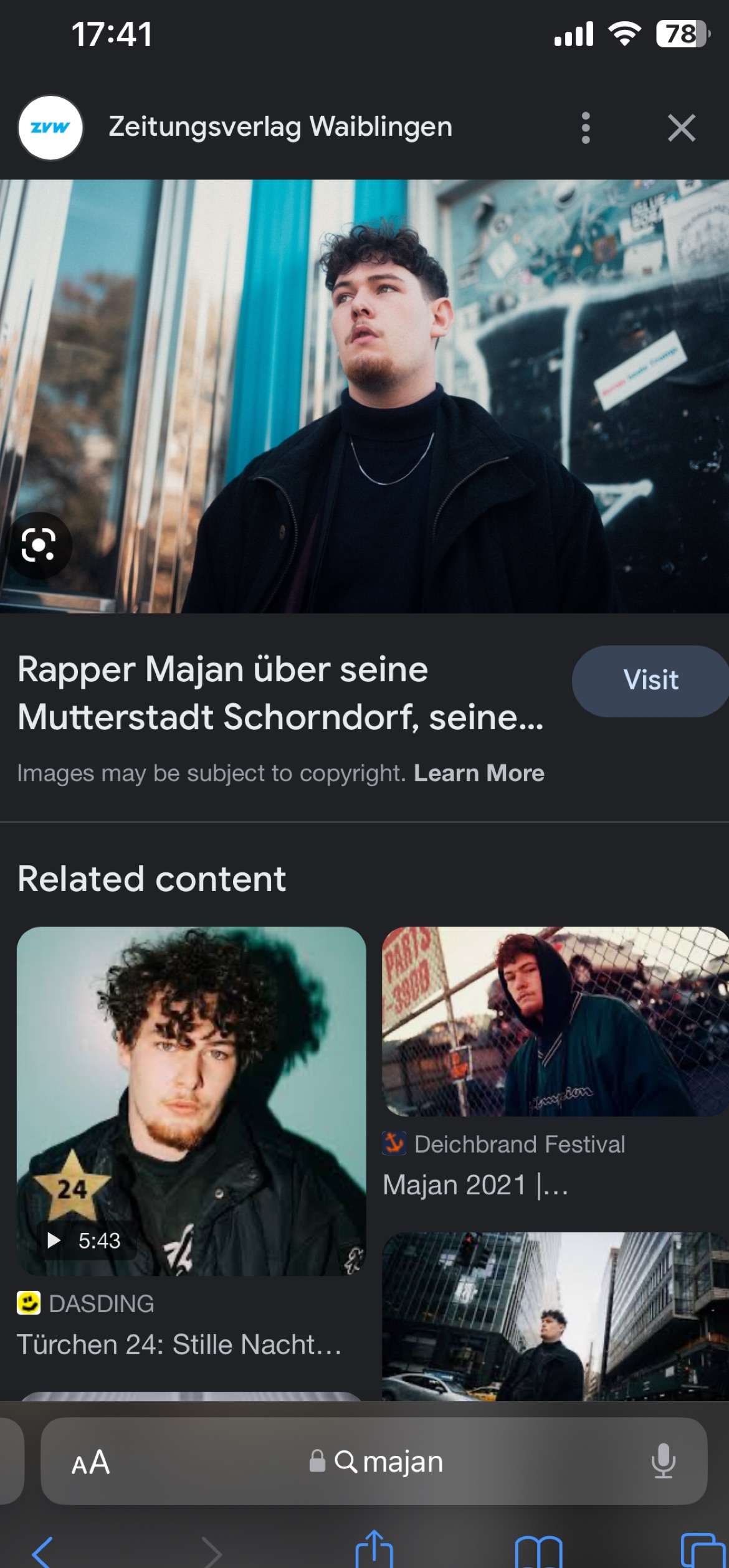
Task: Open the AA page settings menu
Action: (91, 1462)
